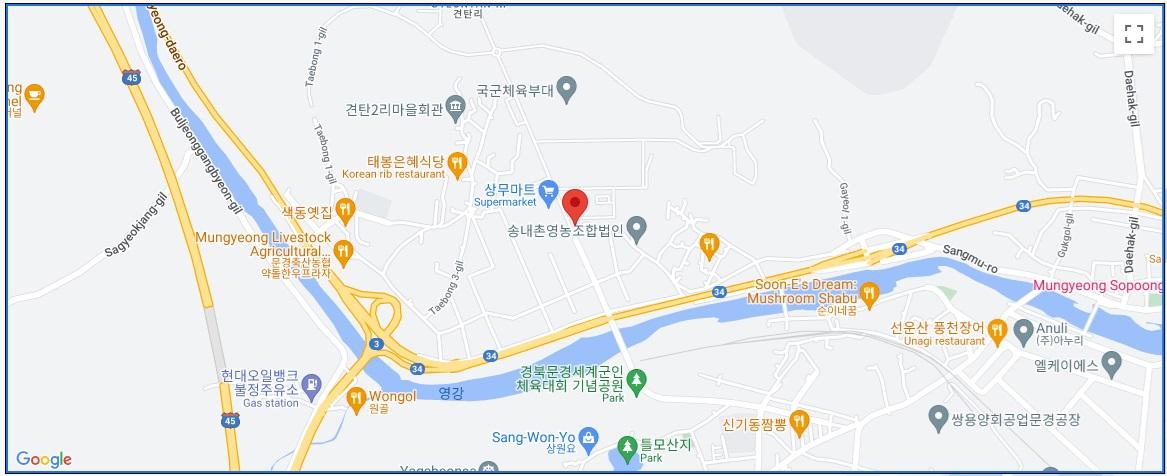The height and width of the screenshot is (476, 1167).
Task: Open the 상무마트 Supermarket marker
Action: click(548, 189)
